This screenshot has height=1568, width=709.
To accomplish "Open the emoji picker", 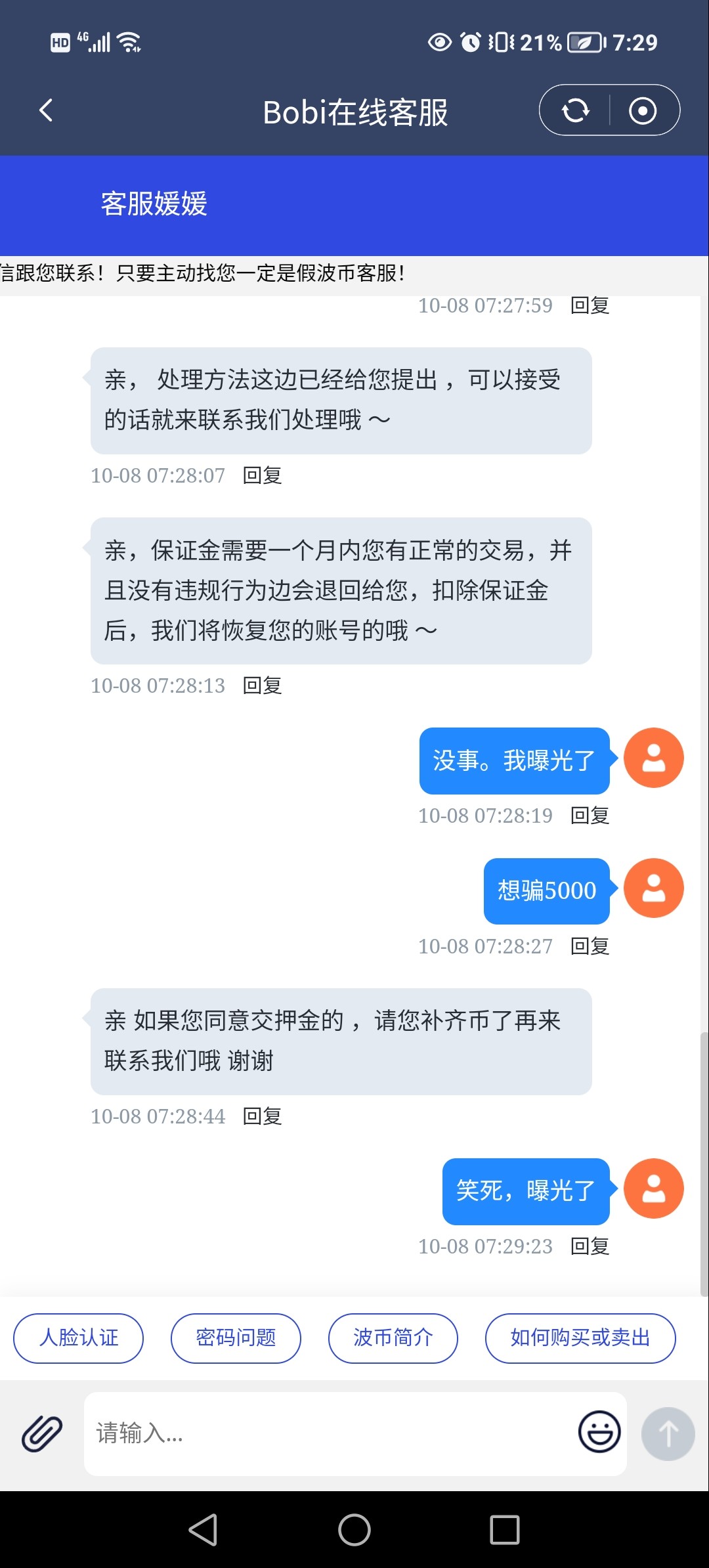I will (x=599, y=1431).
